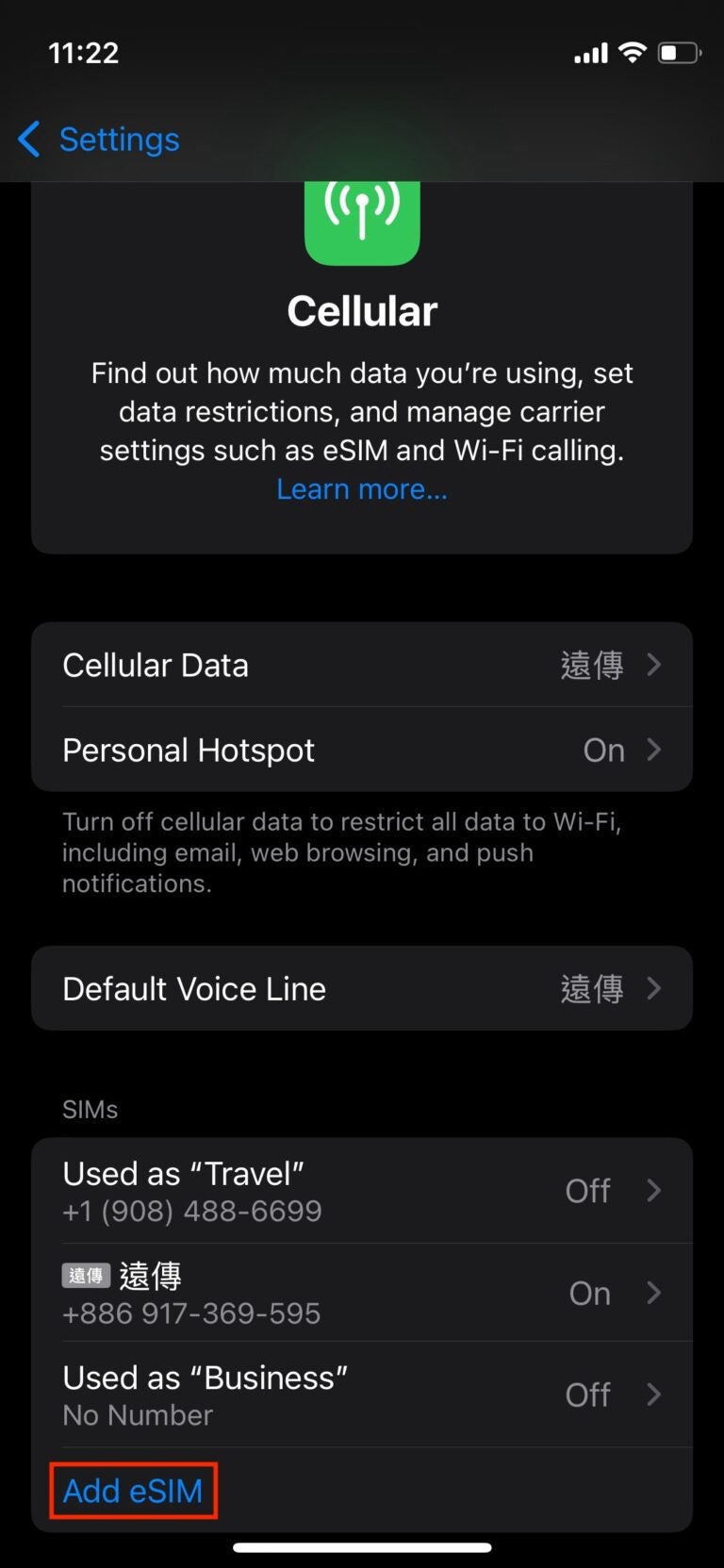Tap the back chevron next to Settings
724x1568 pixels.
(28, 139)
